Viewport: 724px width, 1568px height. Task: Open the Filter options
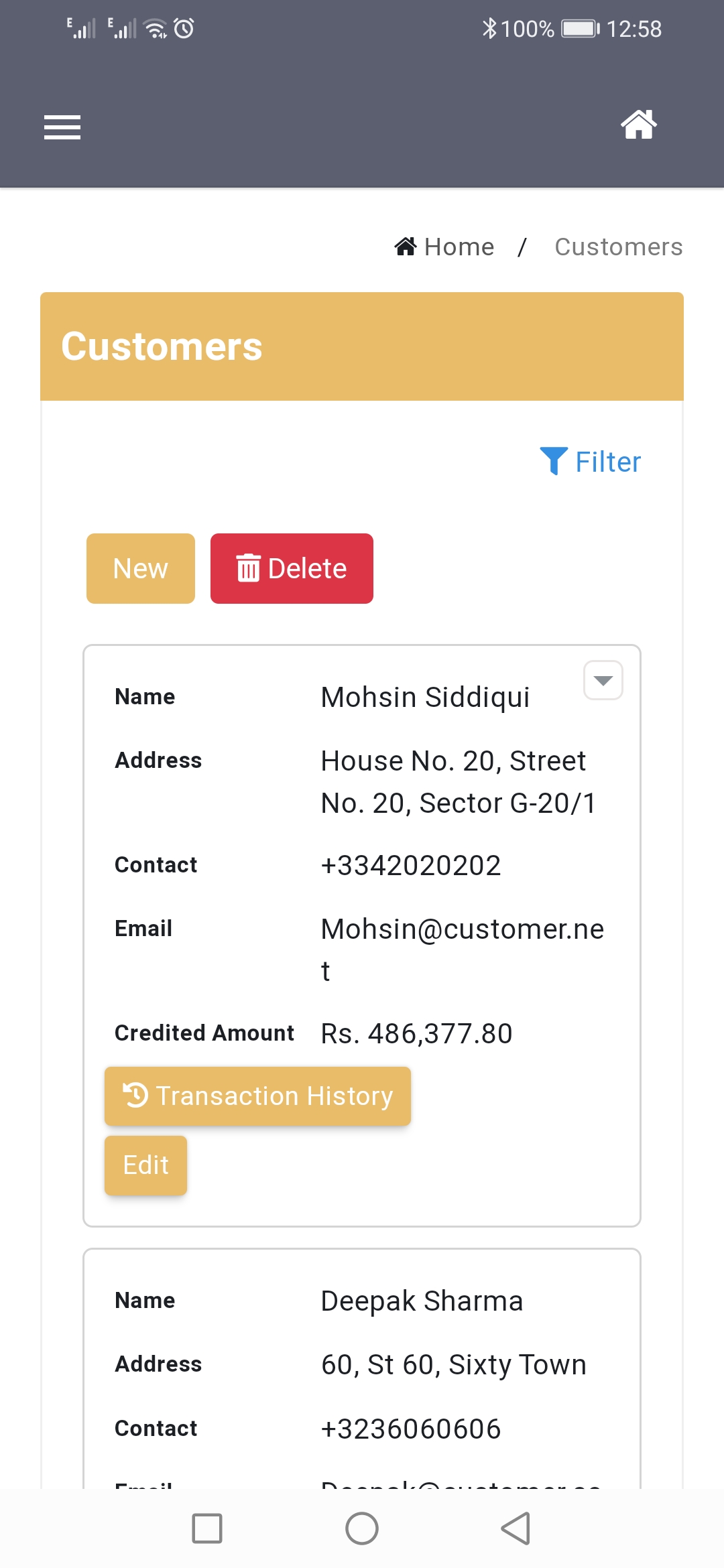click(x=591, y=462)
